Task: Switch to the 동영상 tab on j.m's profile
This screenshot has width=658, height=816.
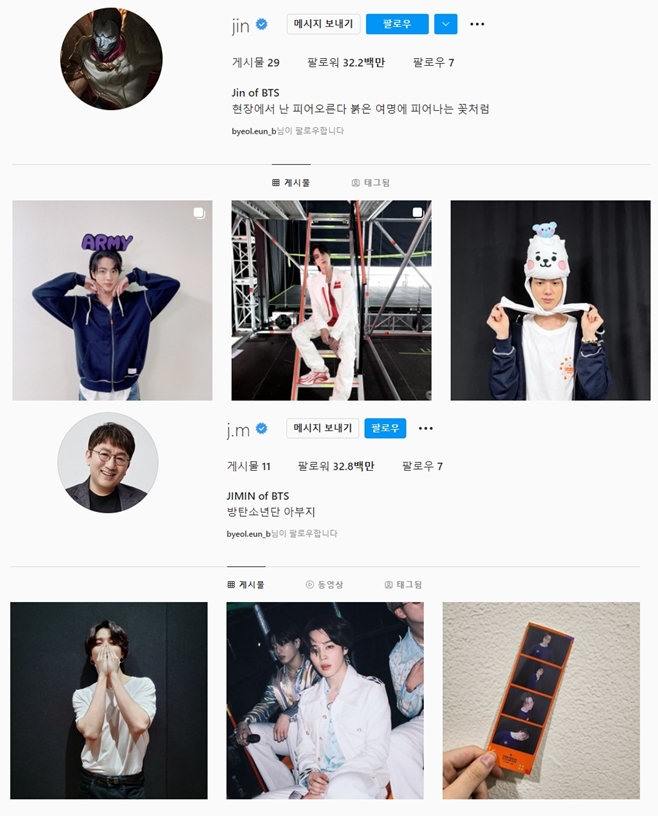Action: [324, 584]
